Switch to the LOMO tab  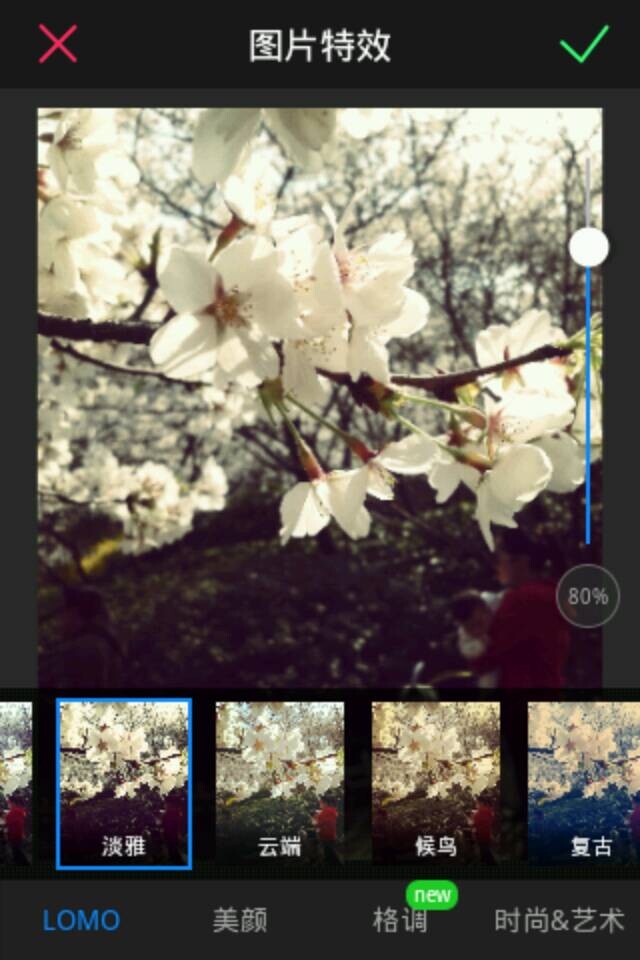tap(81, 920)
